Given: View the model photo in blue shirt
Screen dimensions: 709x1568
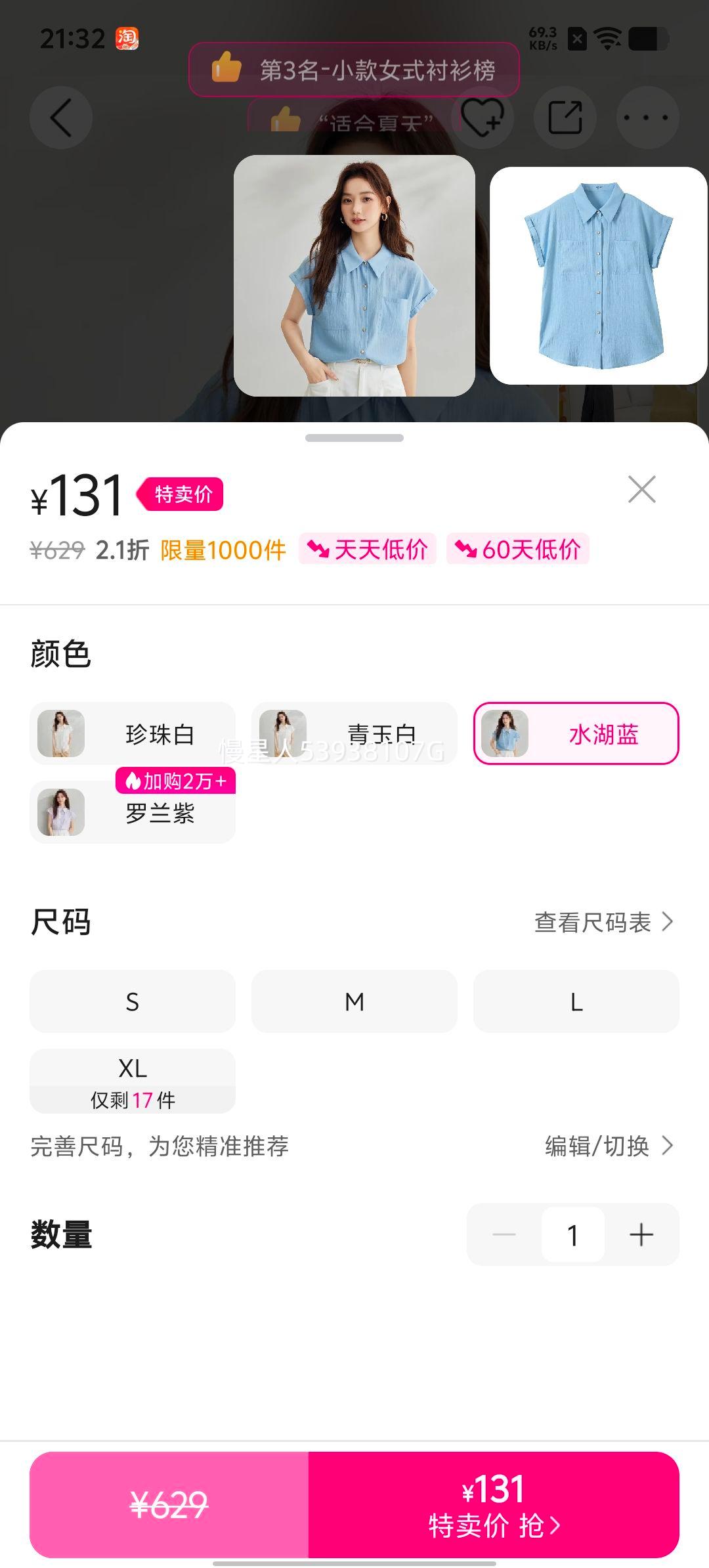Looking at the screenshot, I should (x=354, y=276).
